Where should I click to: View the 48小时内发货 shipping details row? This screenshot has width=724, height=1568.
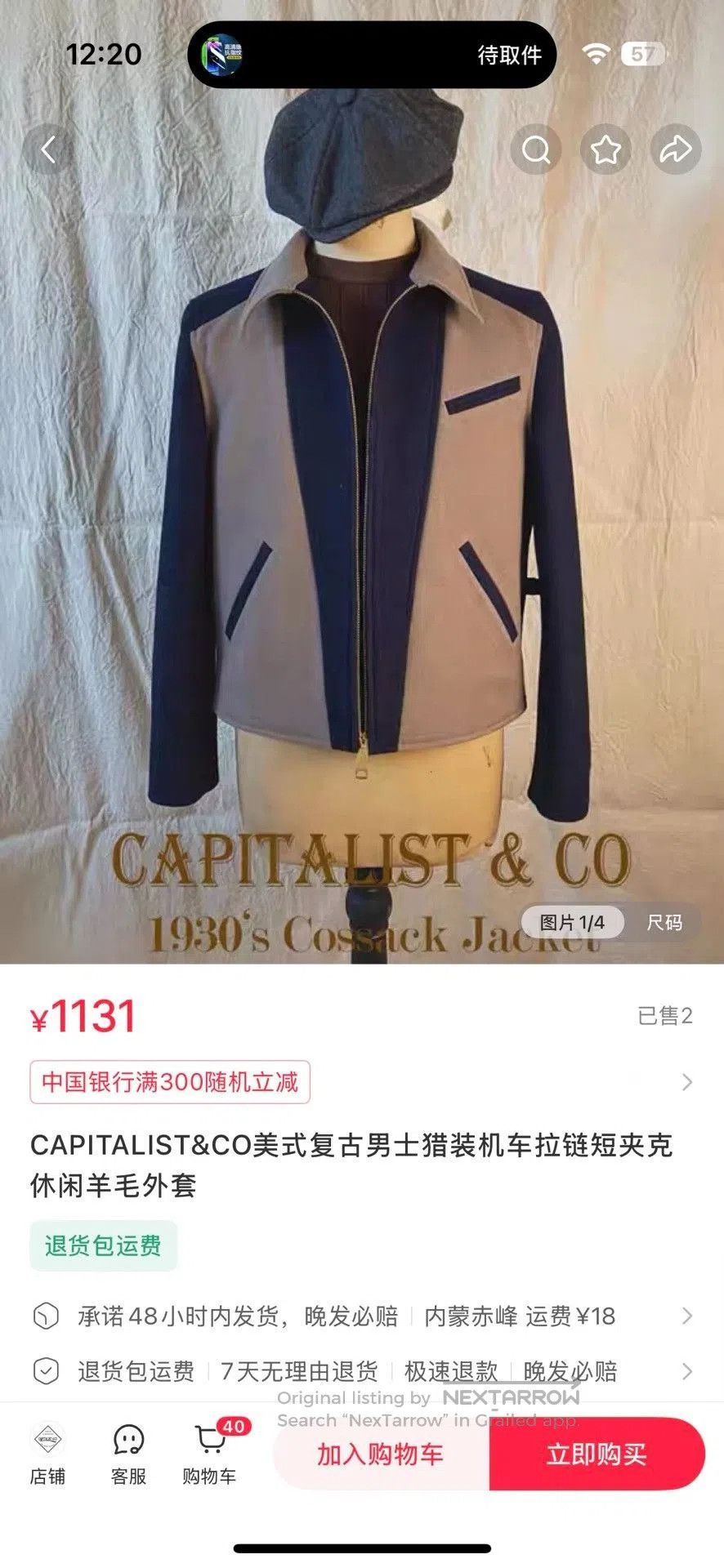pos(362,1316)
